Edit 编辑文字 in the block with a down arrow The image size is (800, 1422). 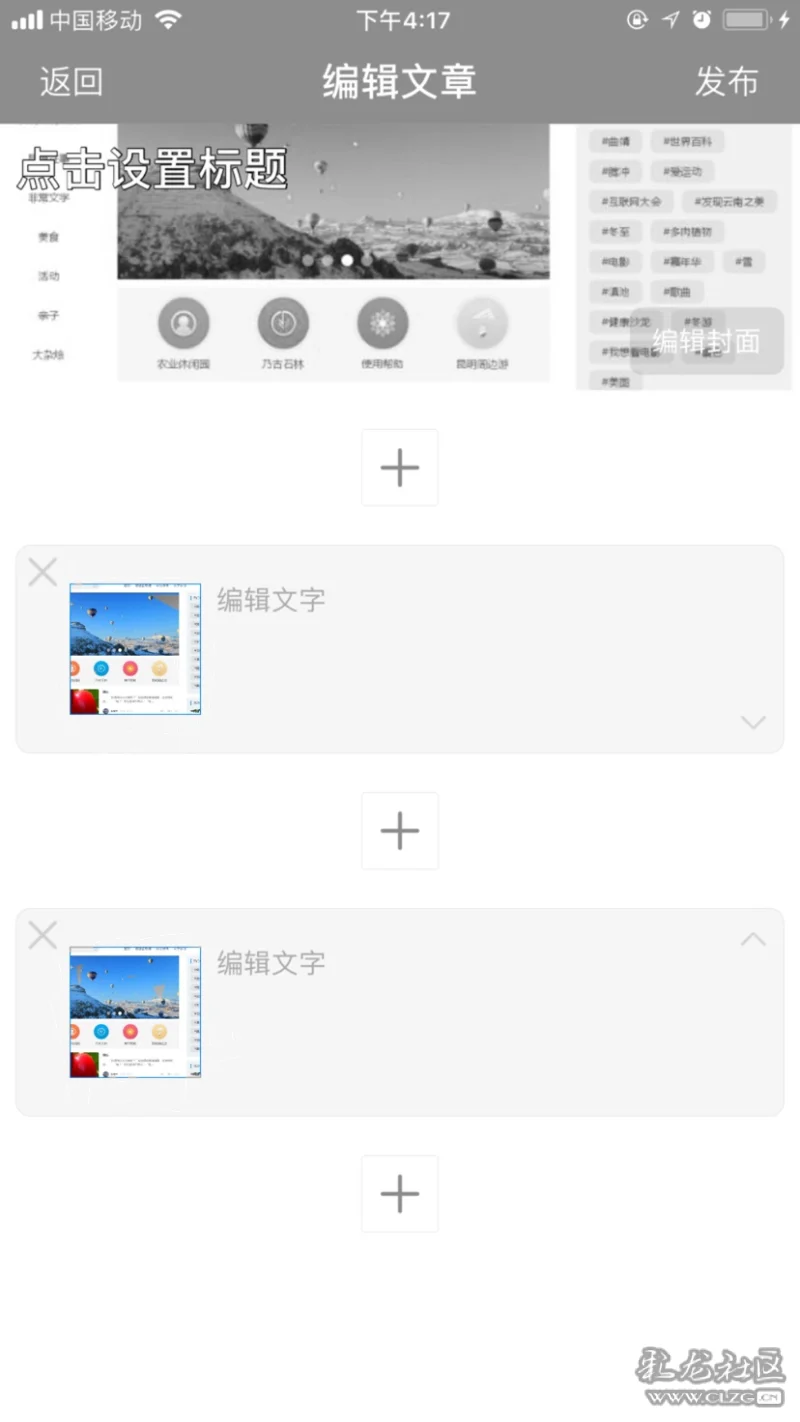coord(271,599)
